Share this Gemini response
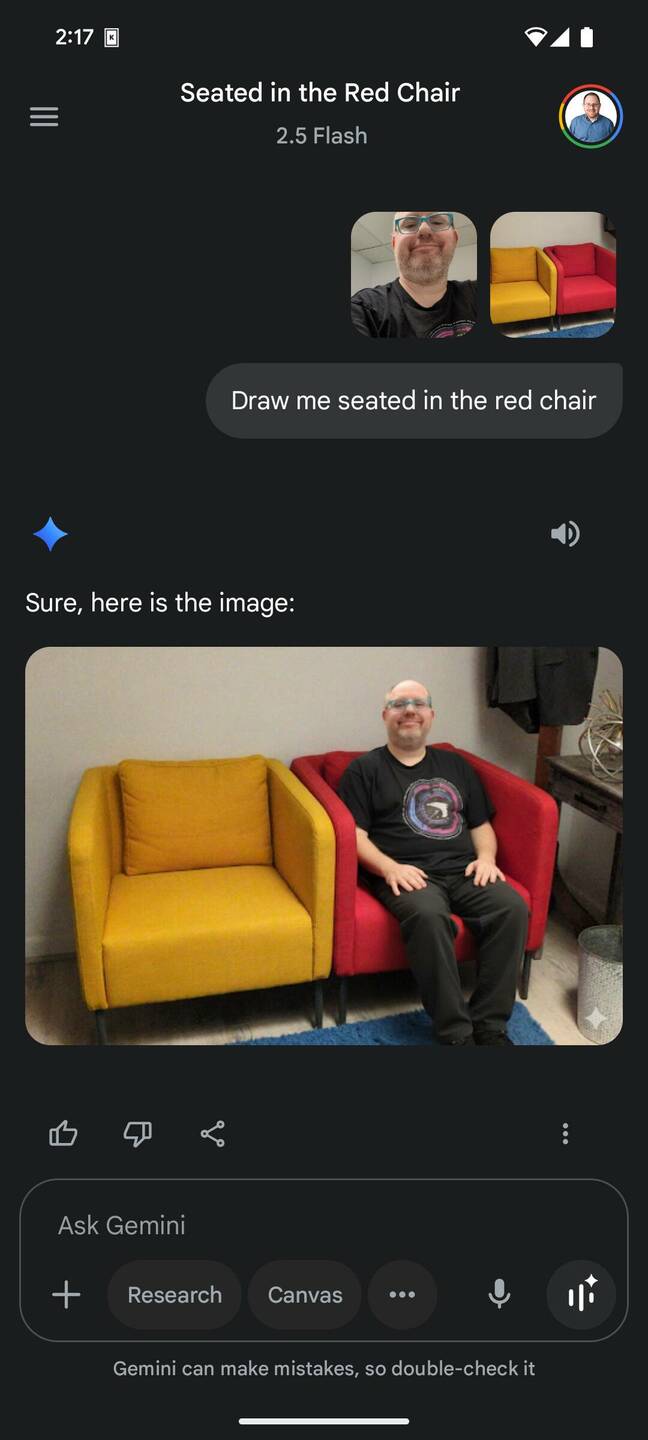The image size is (648, 1440). click(213, 1133)
